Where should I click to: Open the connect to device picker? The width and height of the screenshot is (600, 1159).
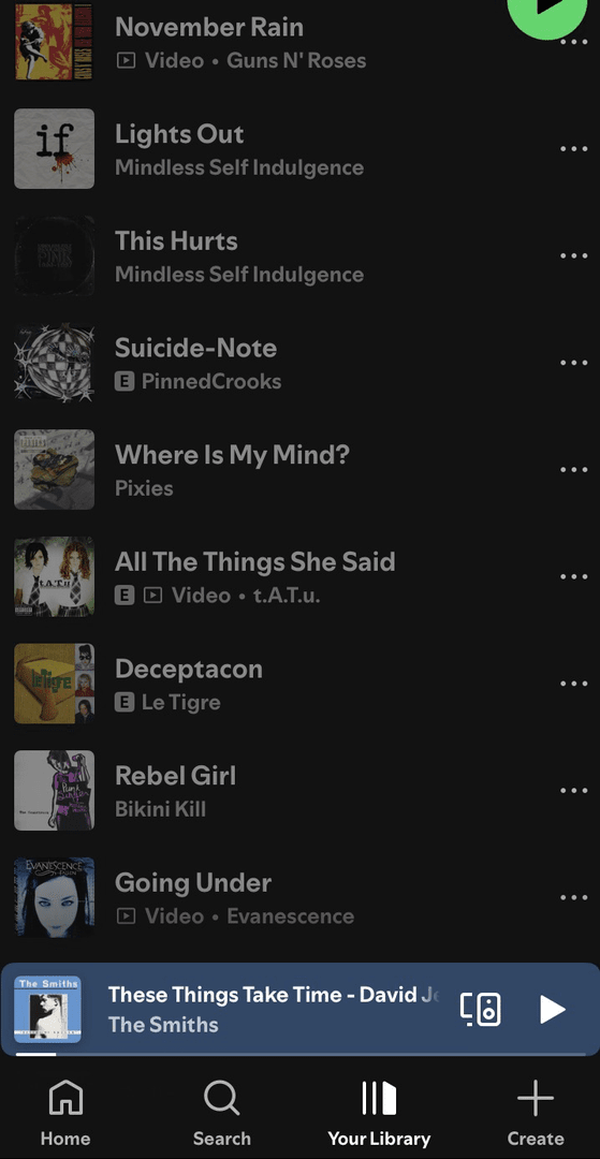(481, 1009)
